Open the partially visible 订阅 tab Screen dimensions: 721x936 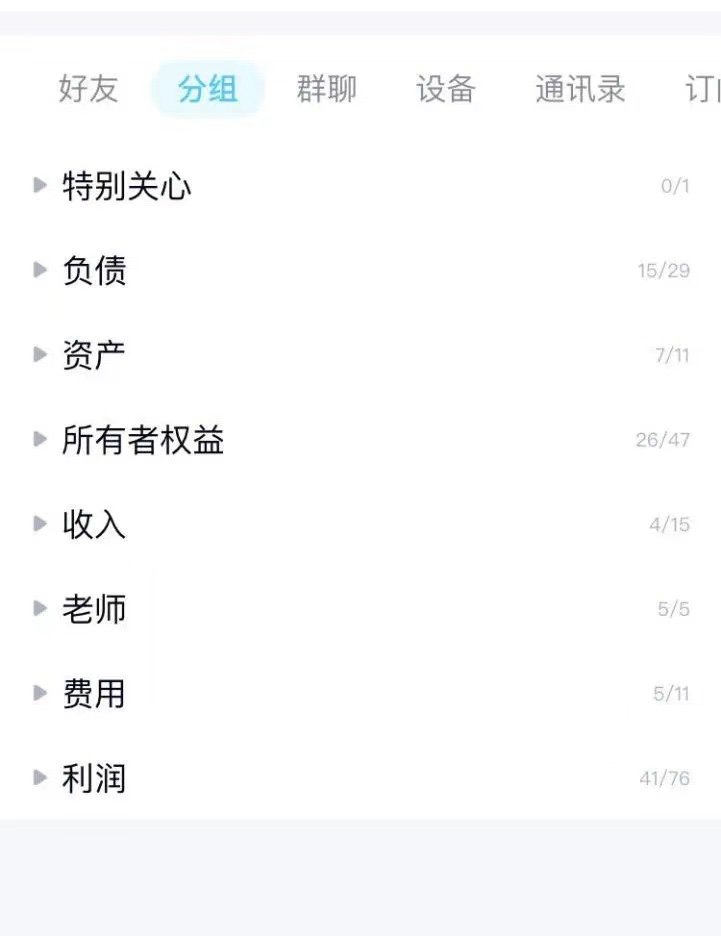coord(706,90)
